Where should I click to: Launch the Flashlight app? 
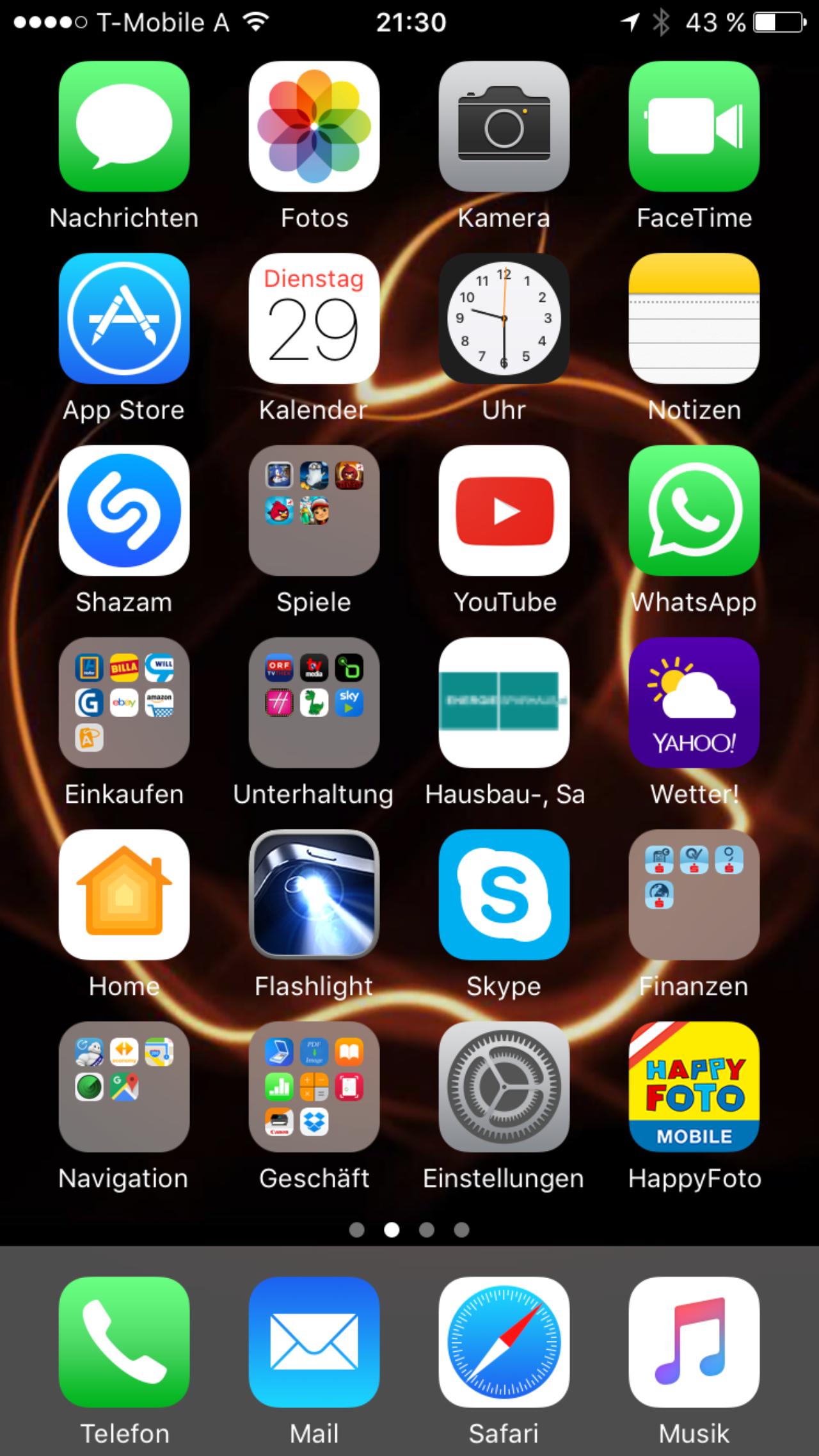point(314,894)
